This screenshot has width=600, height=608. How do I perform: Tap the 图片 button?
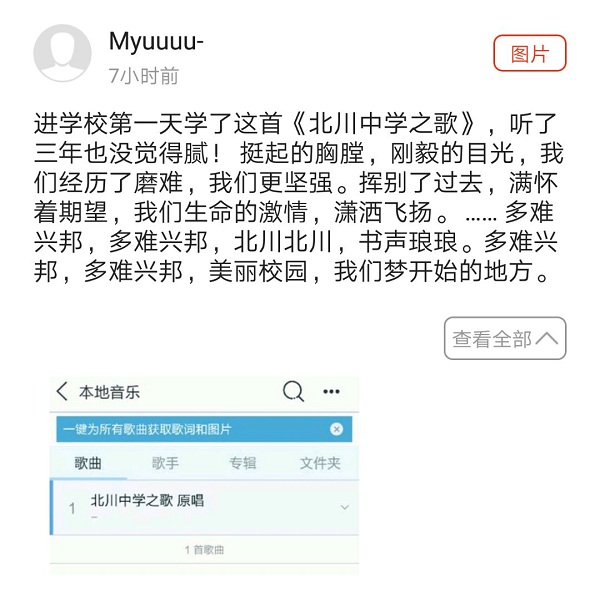pyautogui.click(x=529, y=54)
